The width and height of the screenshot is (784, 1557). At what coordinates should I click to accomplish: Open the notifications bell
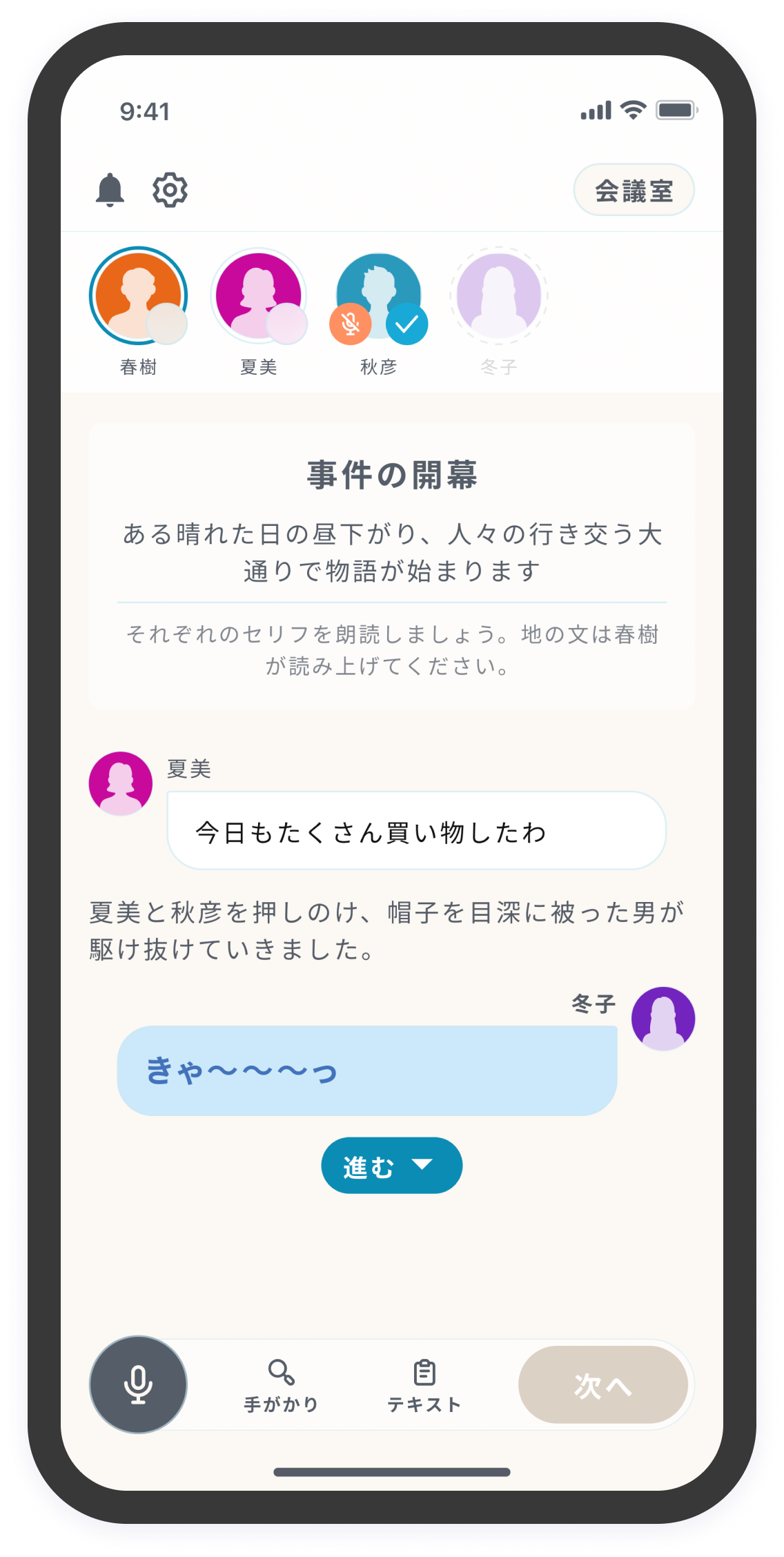pyautogui.click(x=110, y=190)
